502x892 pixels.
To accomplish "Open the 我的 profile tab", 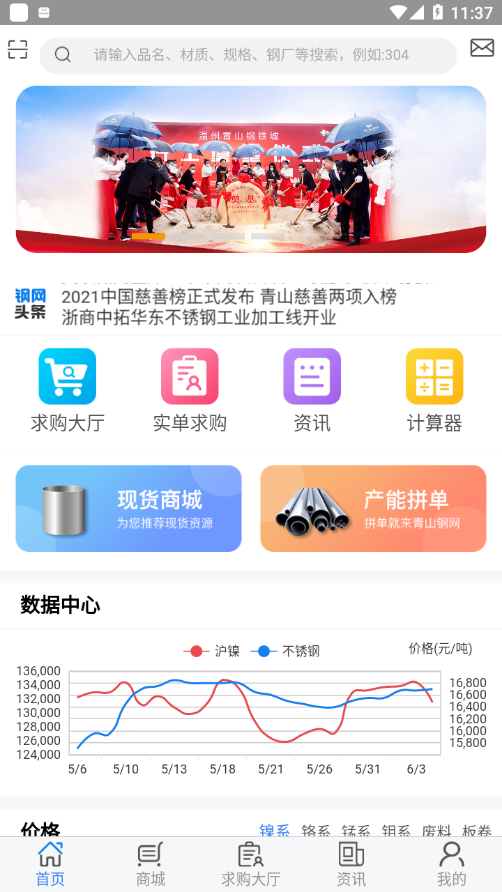I will click(451, 864).
